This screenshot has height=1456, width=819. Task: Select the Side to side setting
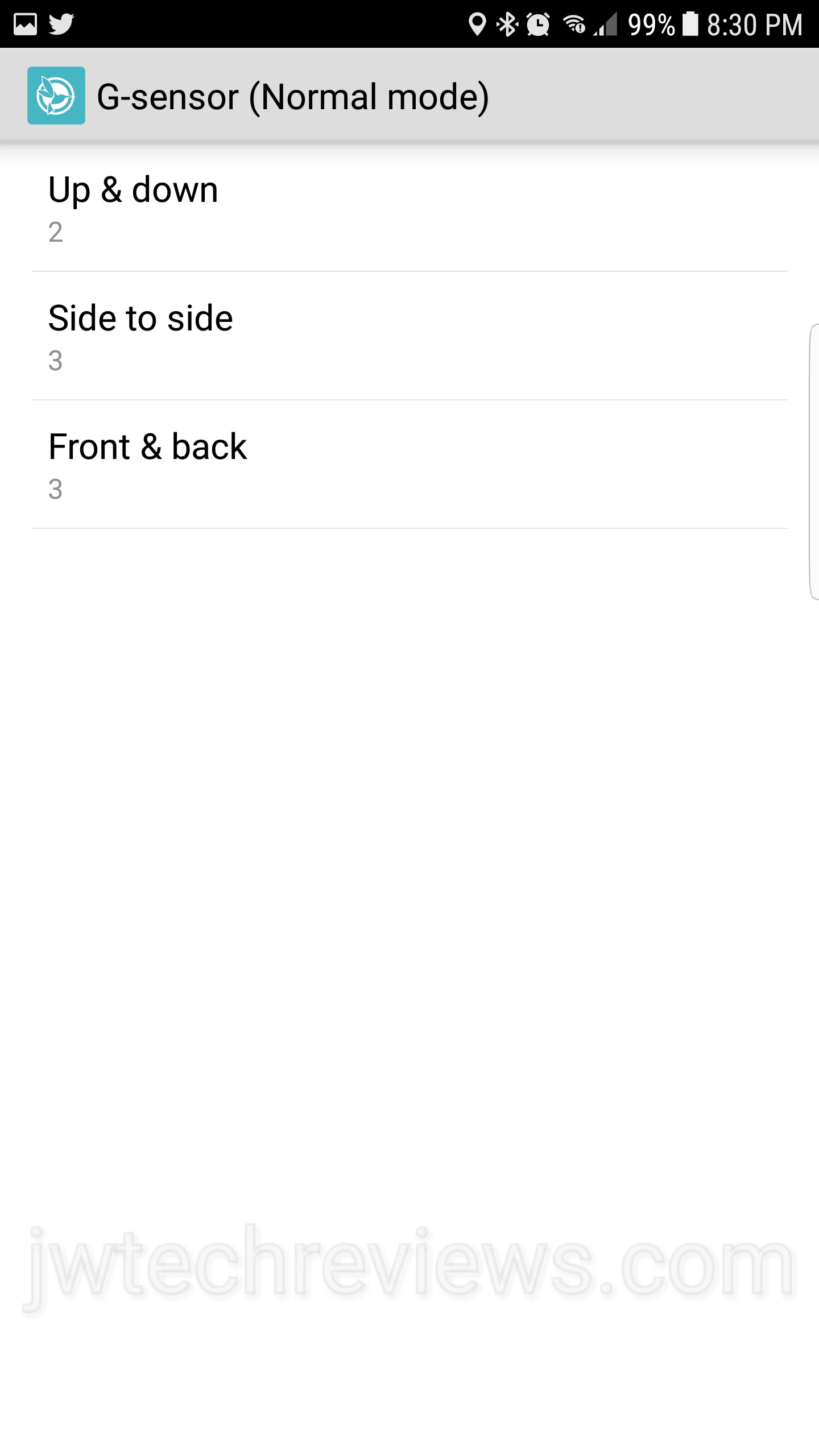[x=409, y=336]
